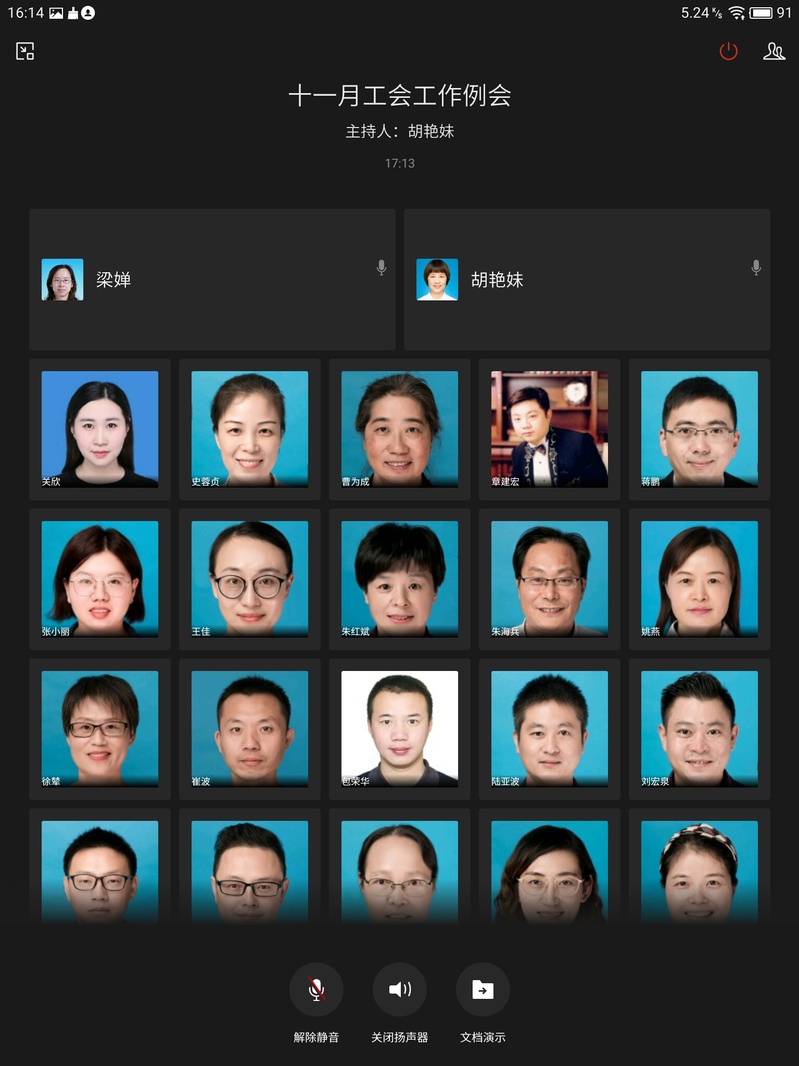Screen dimensions: 799x1066
Task: Turn off speaker via 关闭扬声器
Action: coord(399,990)
